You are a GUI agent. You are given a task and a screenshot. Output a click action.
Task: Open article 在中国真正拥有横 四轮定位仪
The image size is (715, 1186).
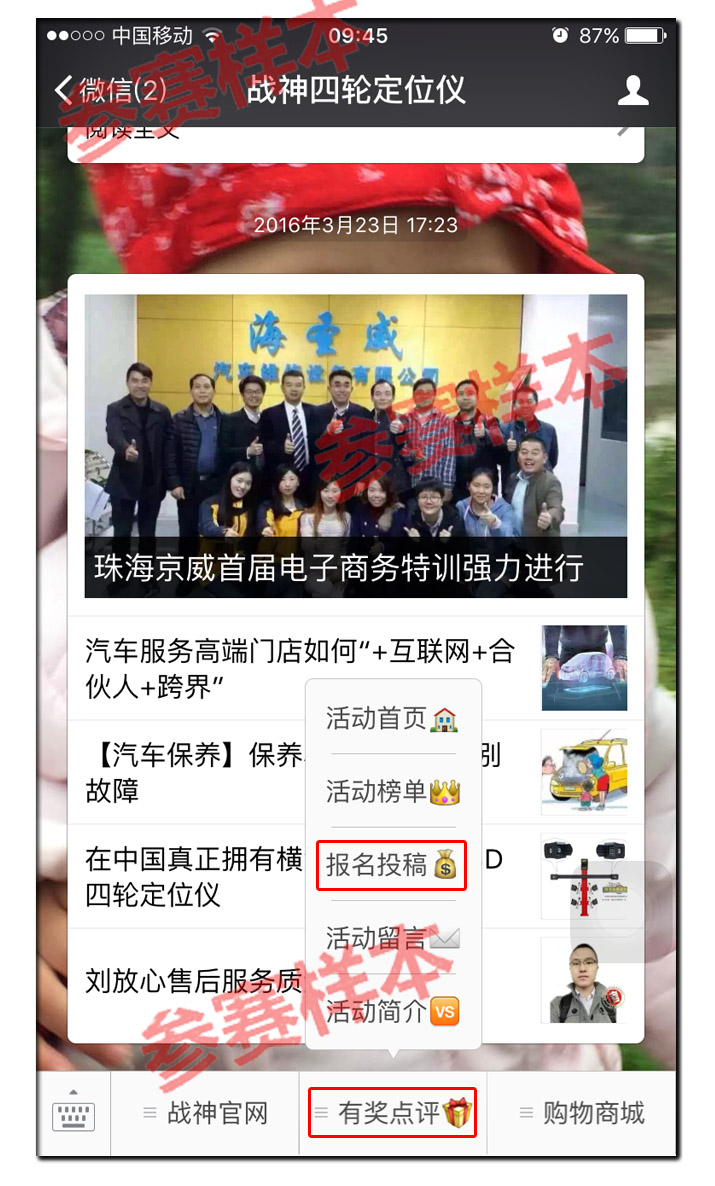tap(190, 876)
